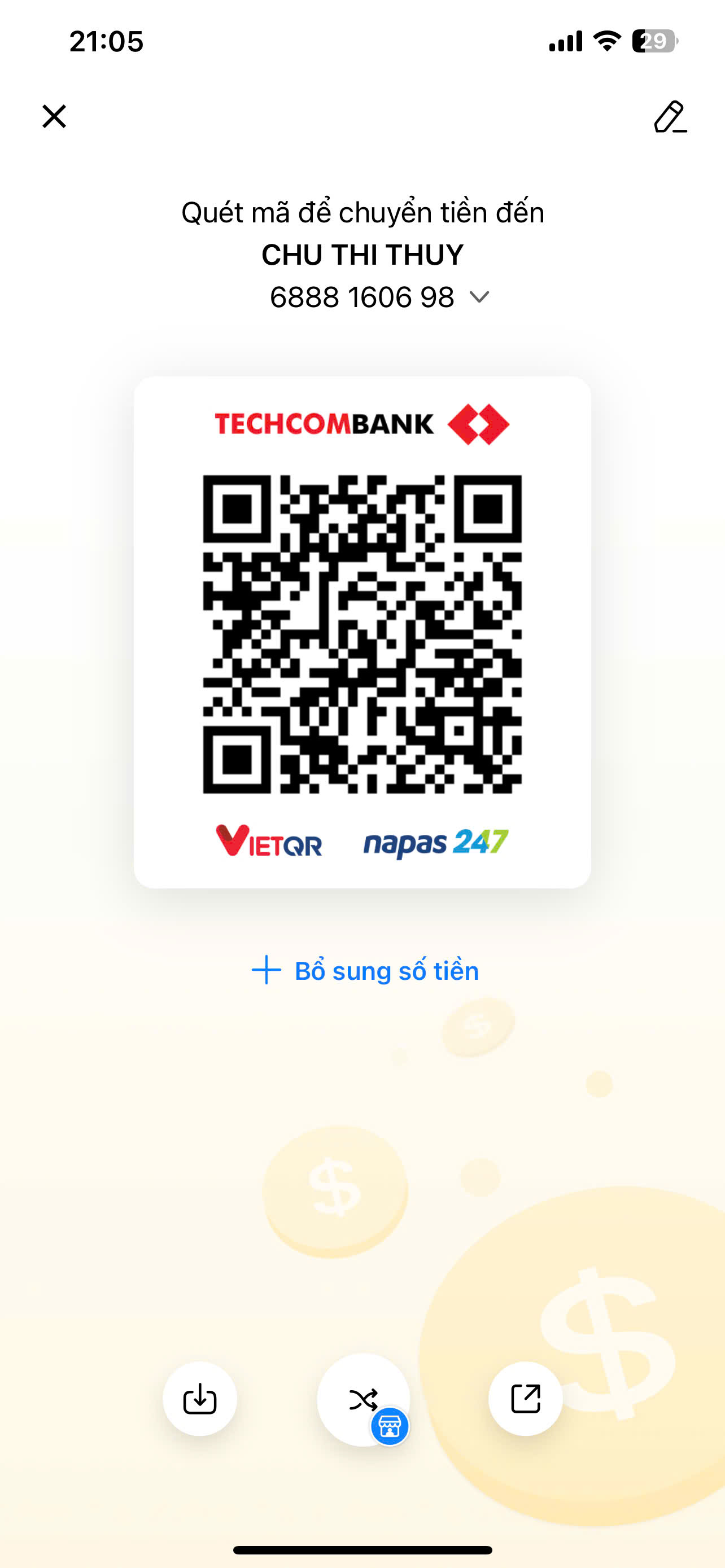725x1568 pixels.
Task: Share the QR code externally
Action: [x=525, y=1399]
